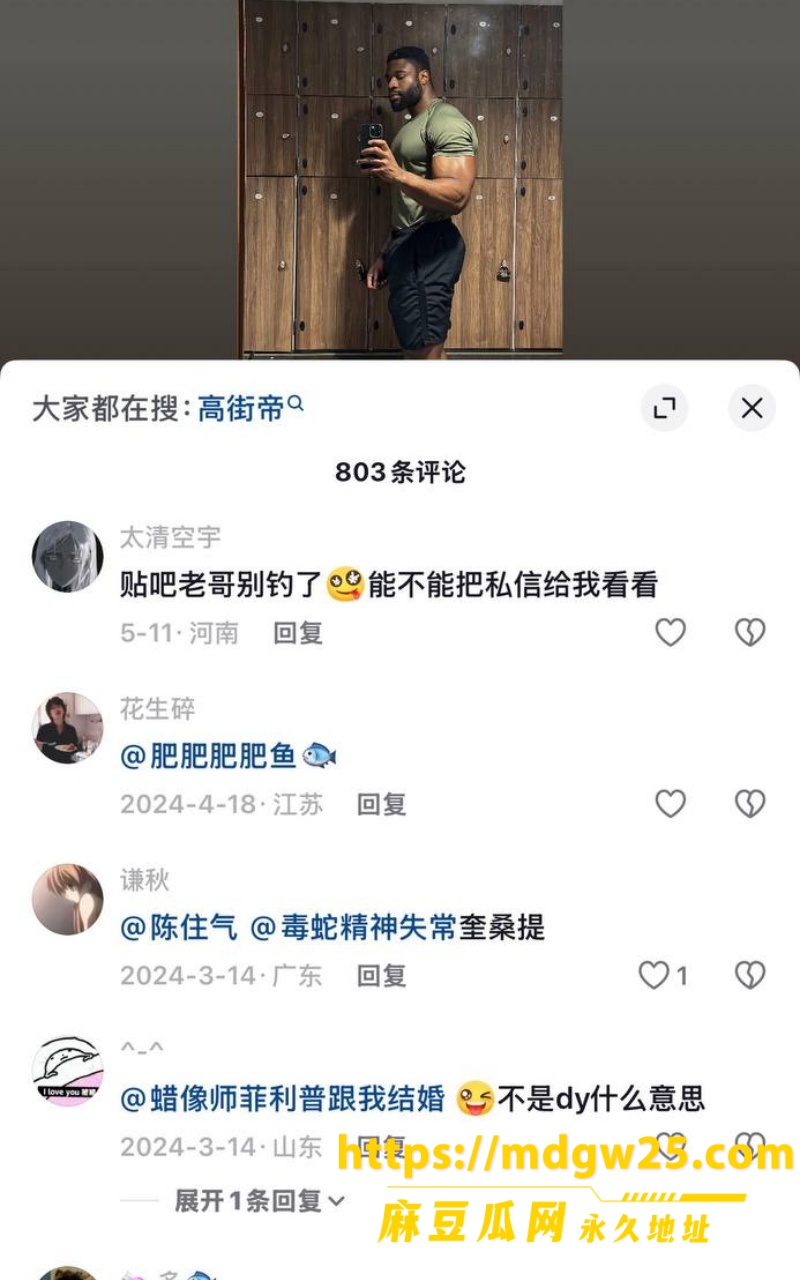
Task: Open mentioned user 毒蛇精神失常
Action: coord(353,928)
